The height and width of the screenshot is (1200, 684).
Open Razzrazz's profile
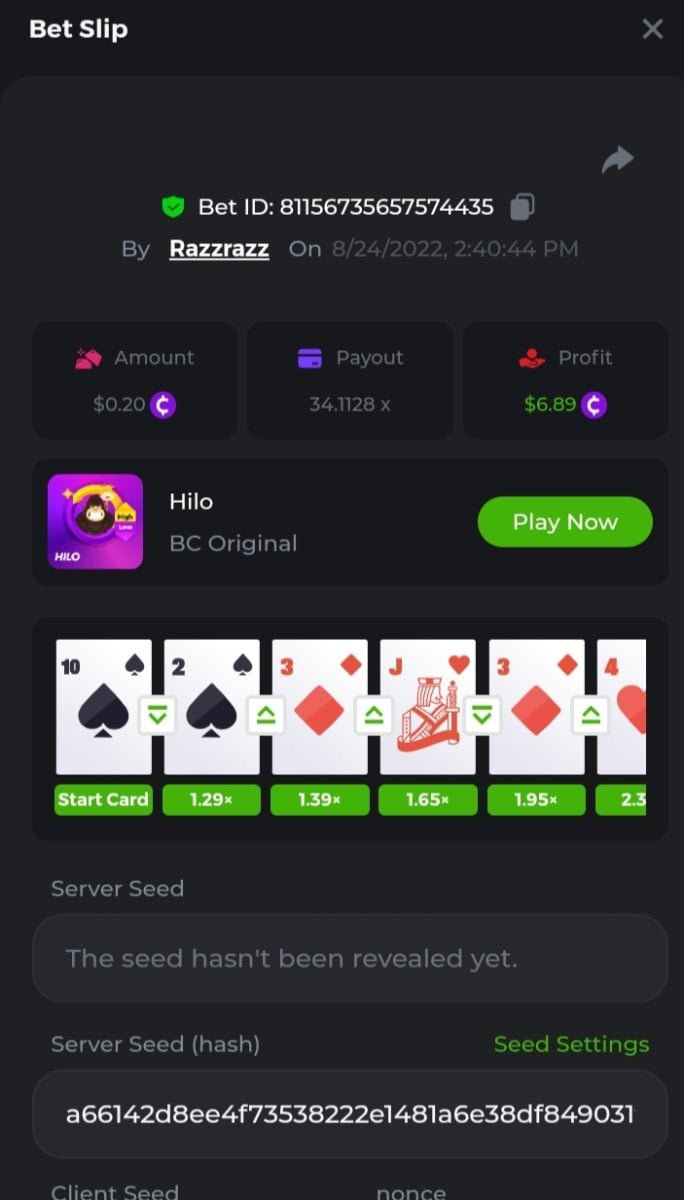tap(219, 249)
